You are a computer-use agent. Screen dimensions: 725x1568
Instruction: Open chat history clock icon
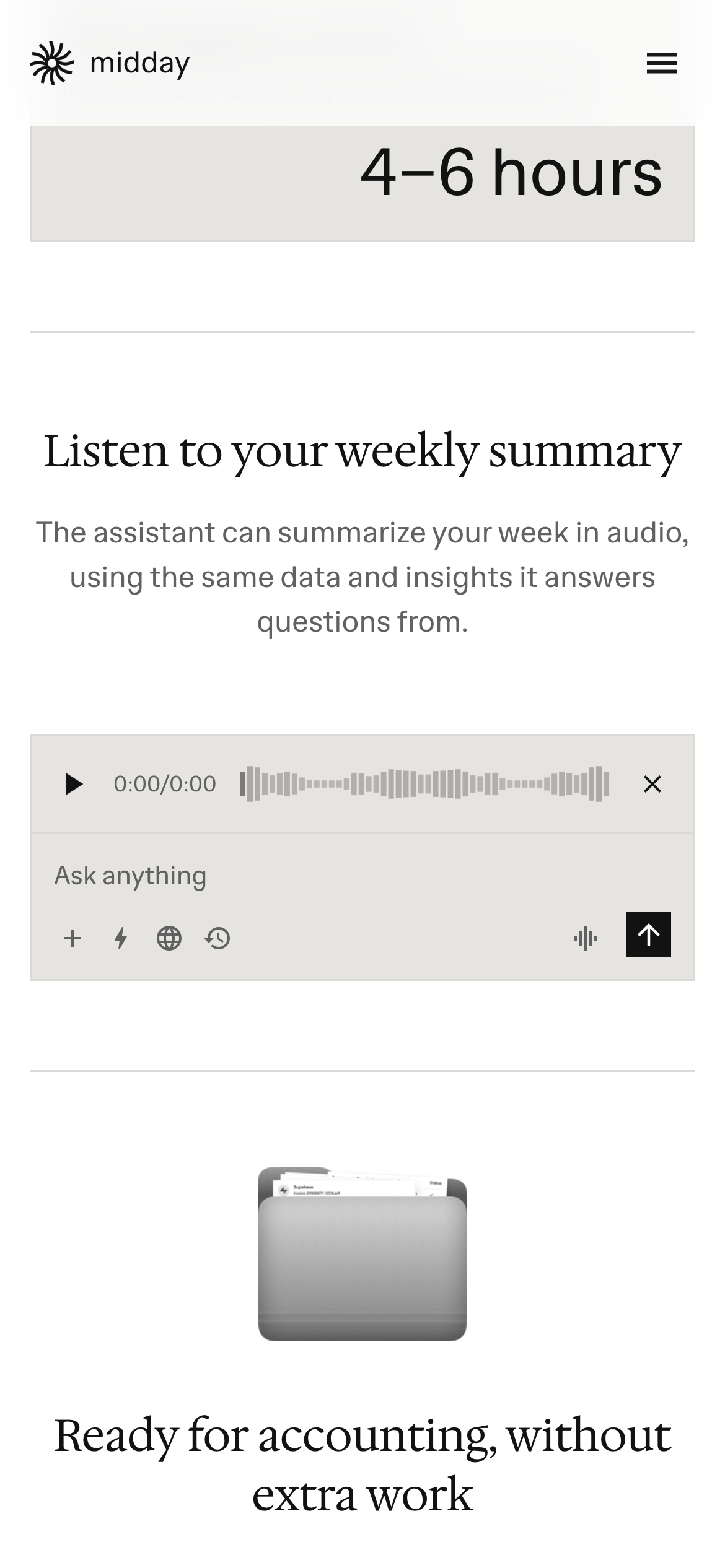pyautogui.click(x=217, y=938)
